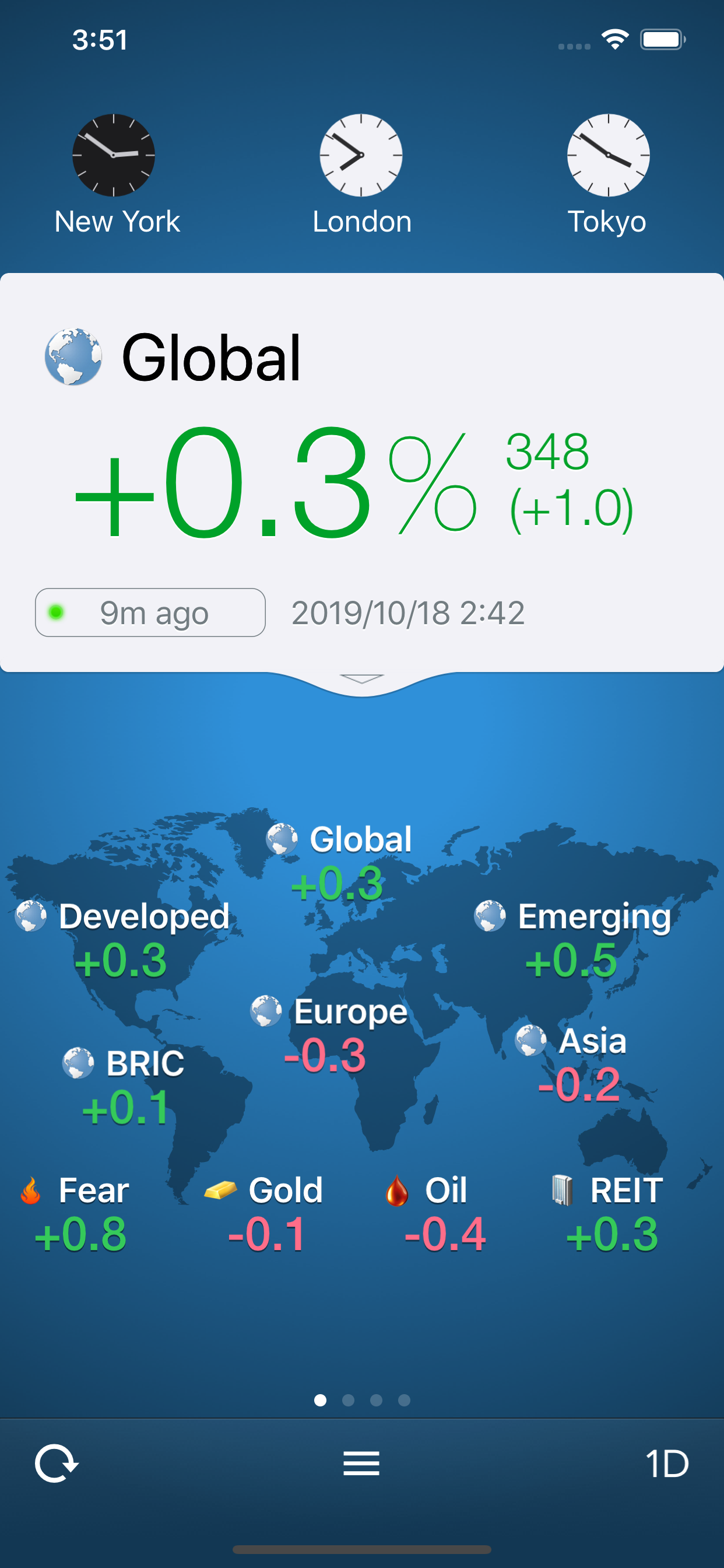Viewport: 724px width, 1568px height.
Task: Open the Asia index
Action: coord(571,1062)
